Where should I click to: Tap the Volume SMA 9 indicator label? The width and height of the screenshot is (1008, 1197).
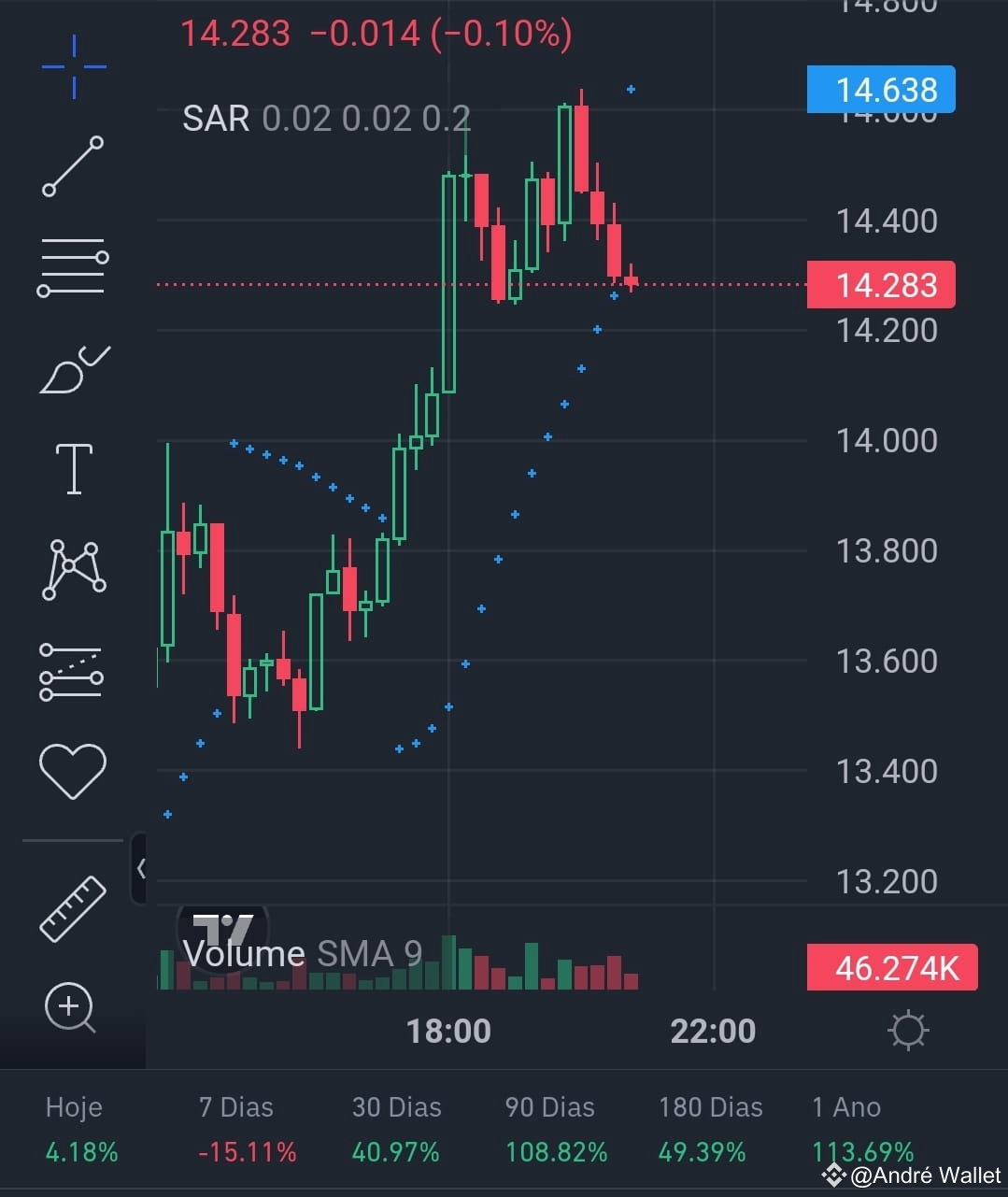point(303,954)
